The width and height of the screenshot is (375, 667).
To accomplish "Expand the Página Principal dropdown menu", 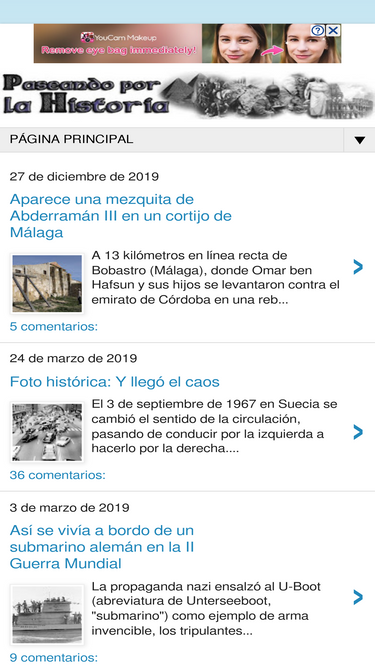I will click(359, 140).
